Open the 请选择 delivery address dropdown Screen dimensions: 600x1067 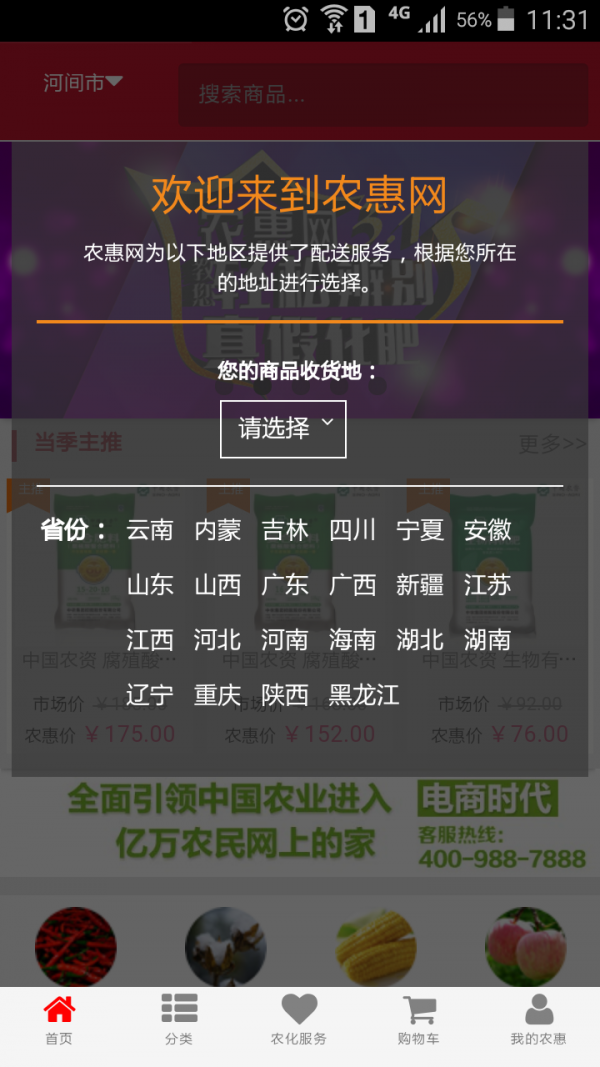[x=283, y=429]
